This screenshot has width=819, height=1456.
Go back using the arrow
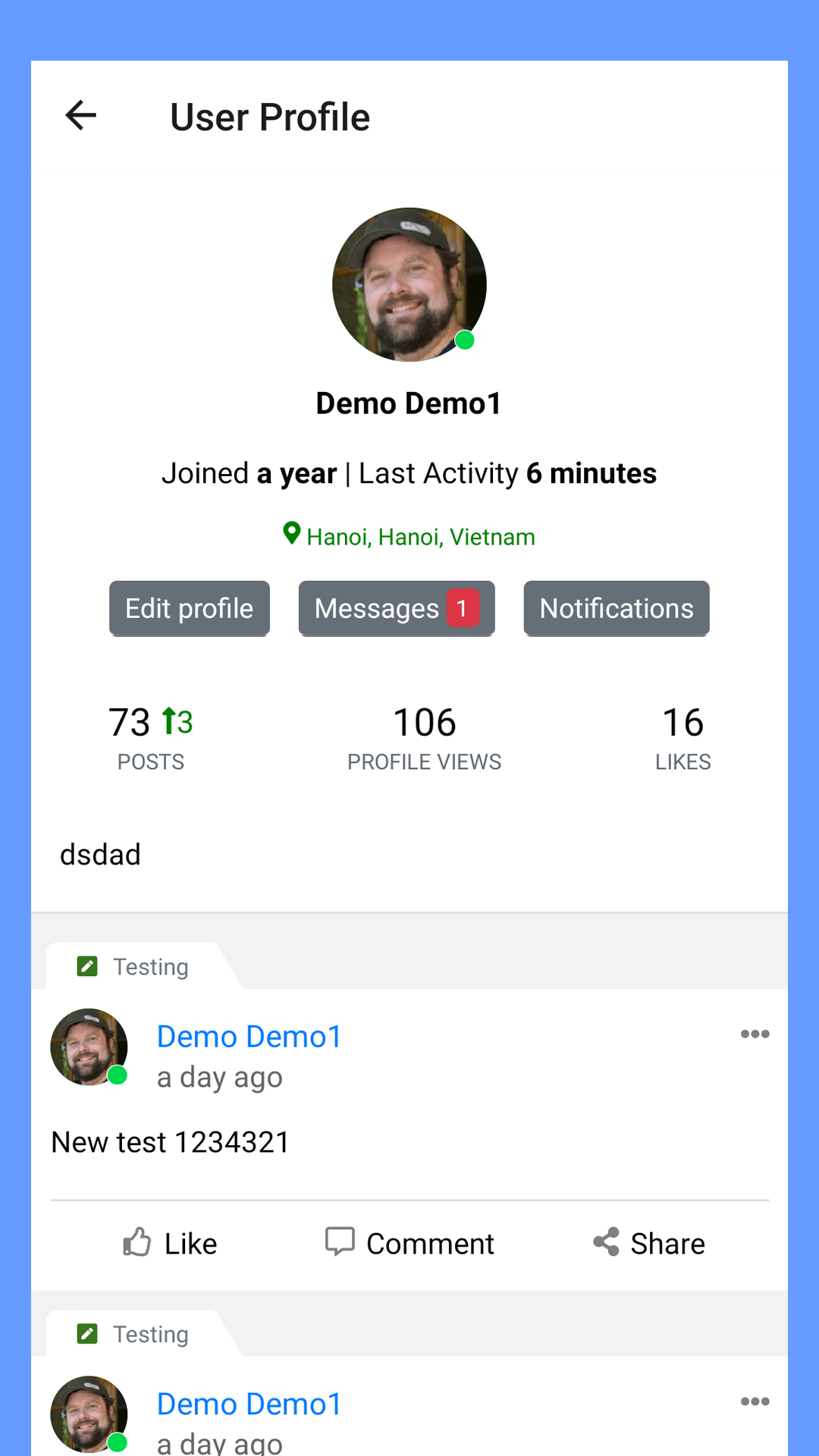pyautogui.click(x=81, y=115)
